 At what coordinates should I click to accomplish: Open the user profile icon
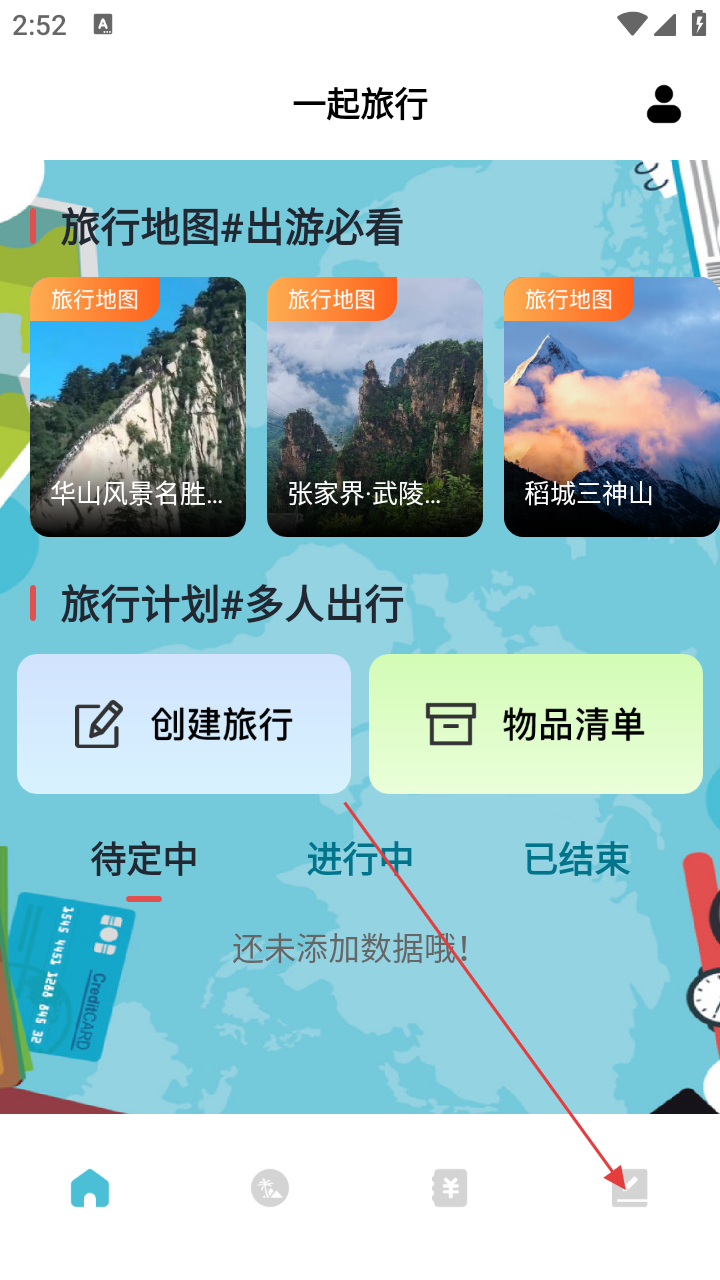663,104
